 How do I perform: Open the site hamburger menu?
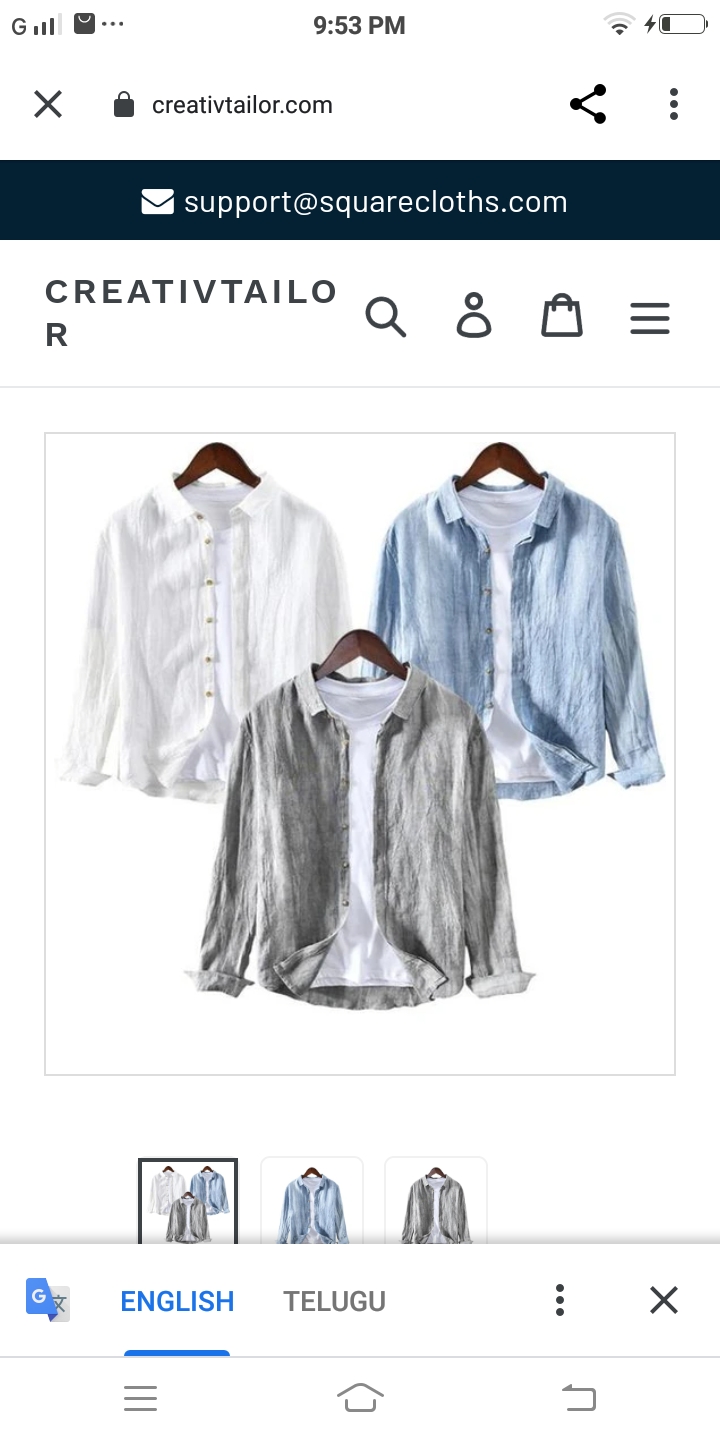point(650,318)
